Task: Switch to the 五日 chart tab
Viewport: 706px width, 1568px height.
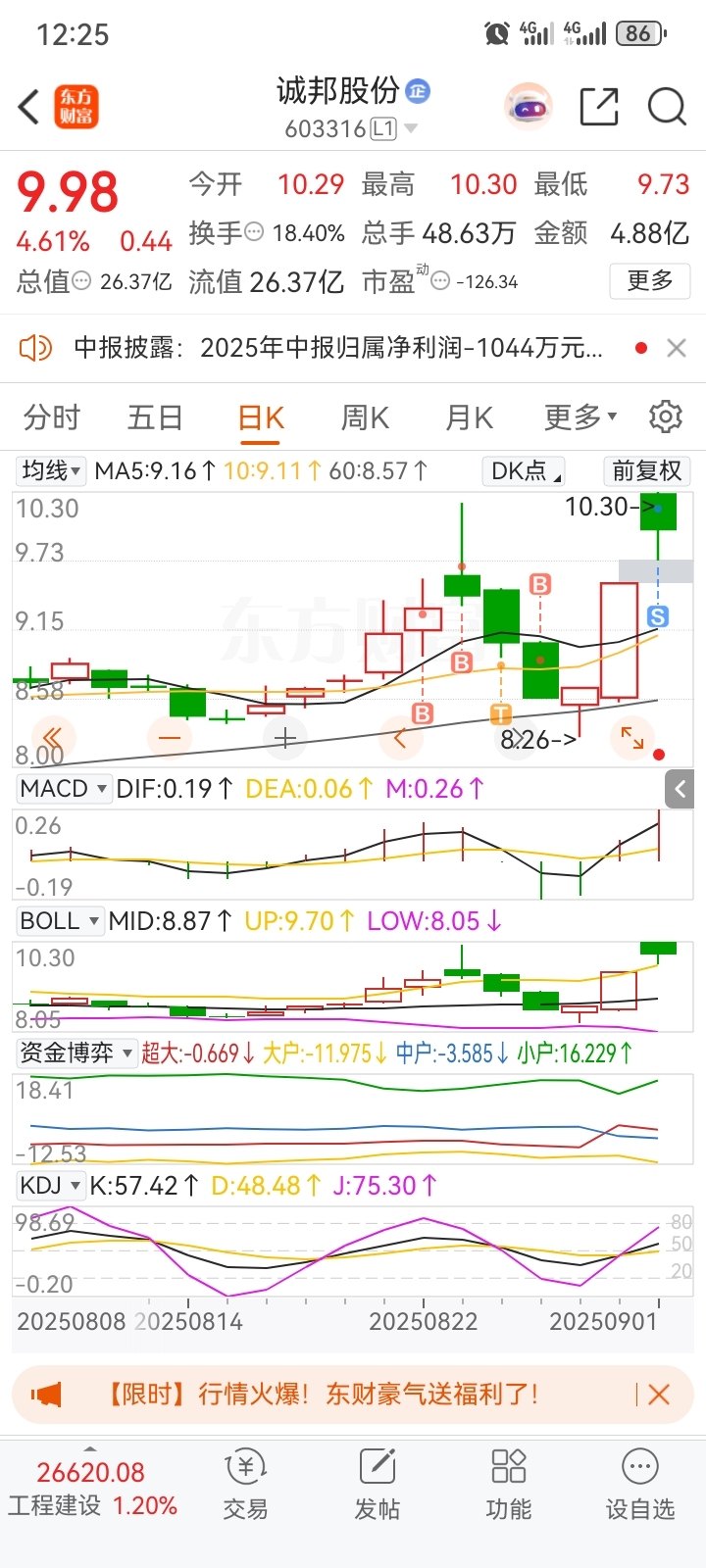Action: click(156, 417)
